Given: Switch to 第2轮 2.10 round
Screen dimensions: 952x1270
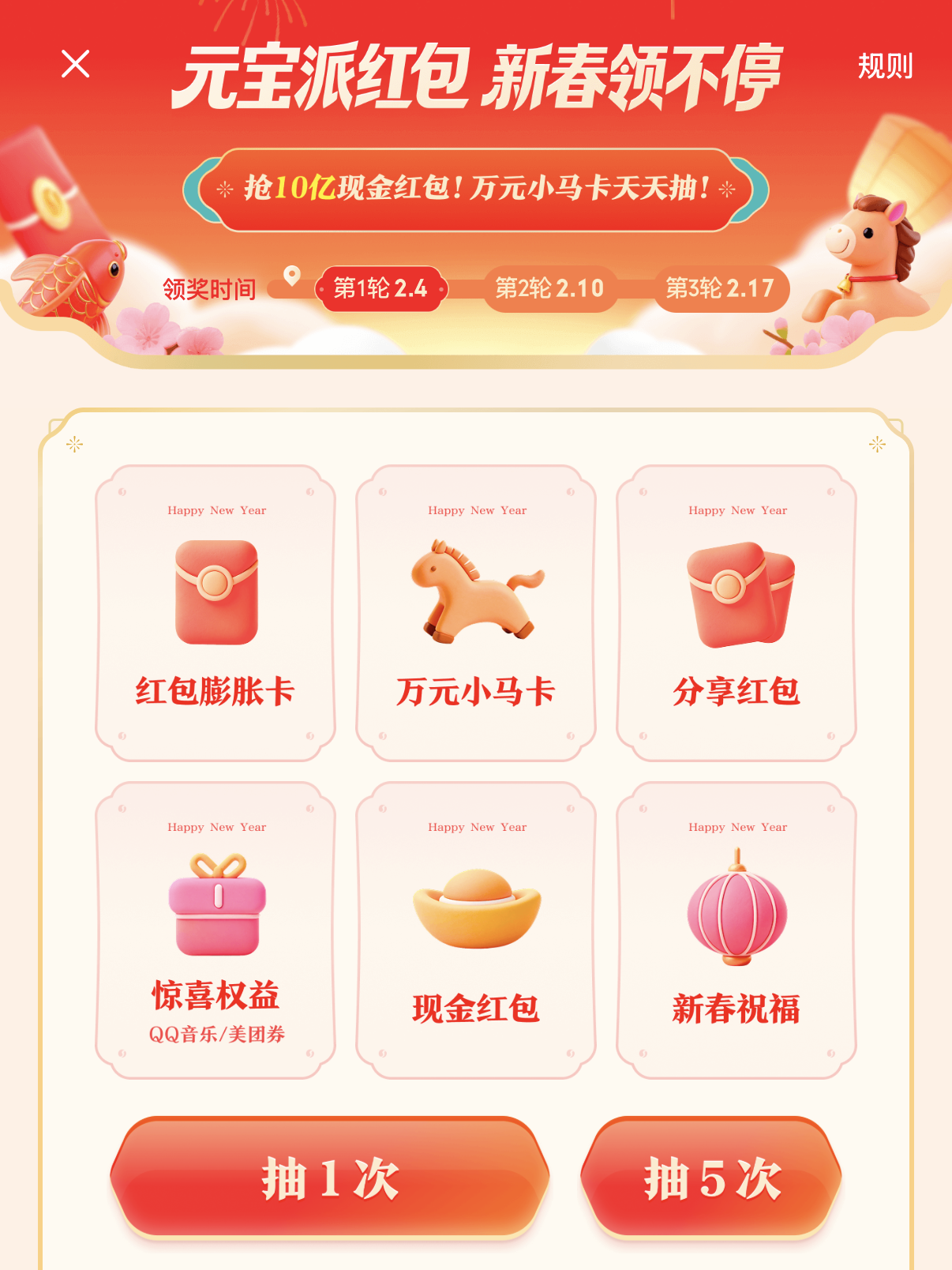Looking at the screenshot, I should (549, 289).
